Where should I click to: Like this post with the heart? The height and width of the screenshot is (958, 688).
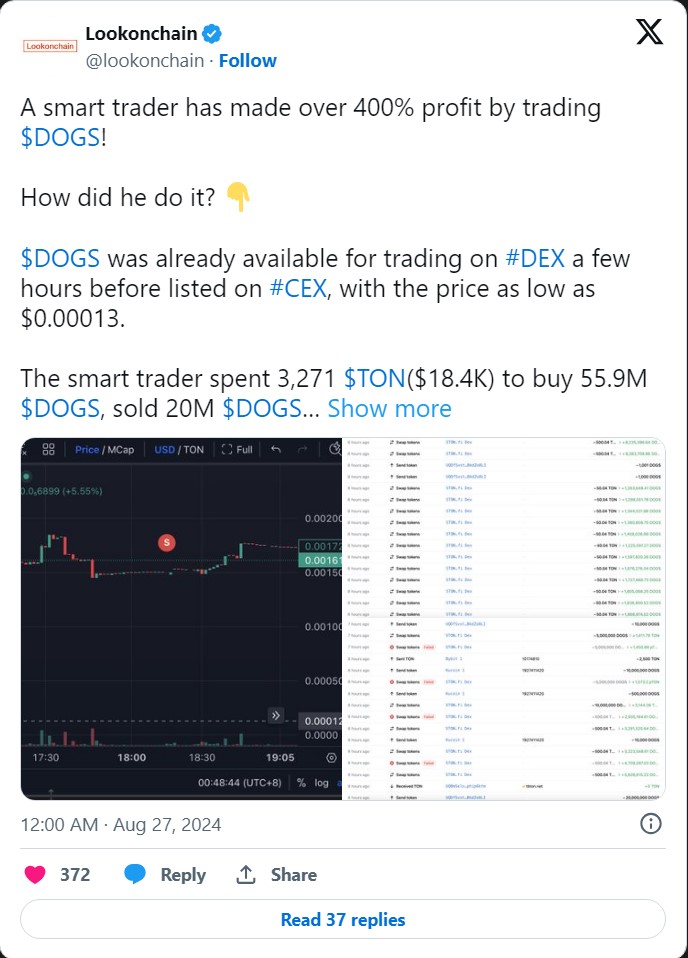36,874
